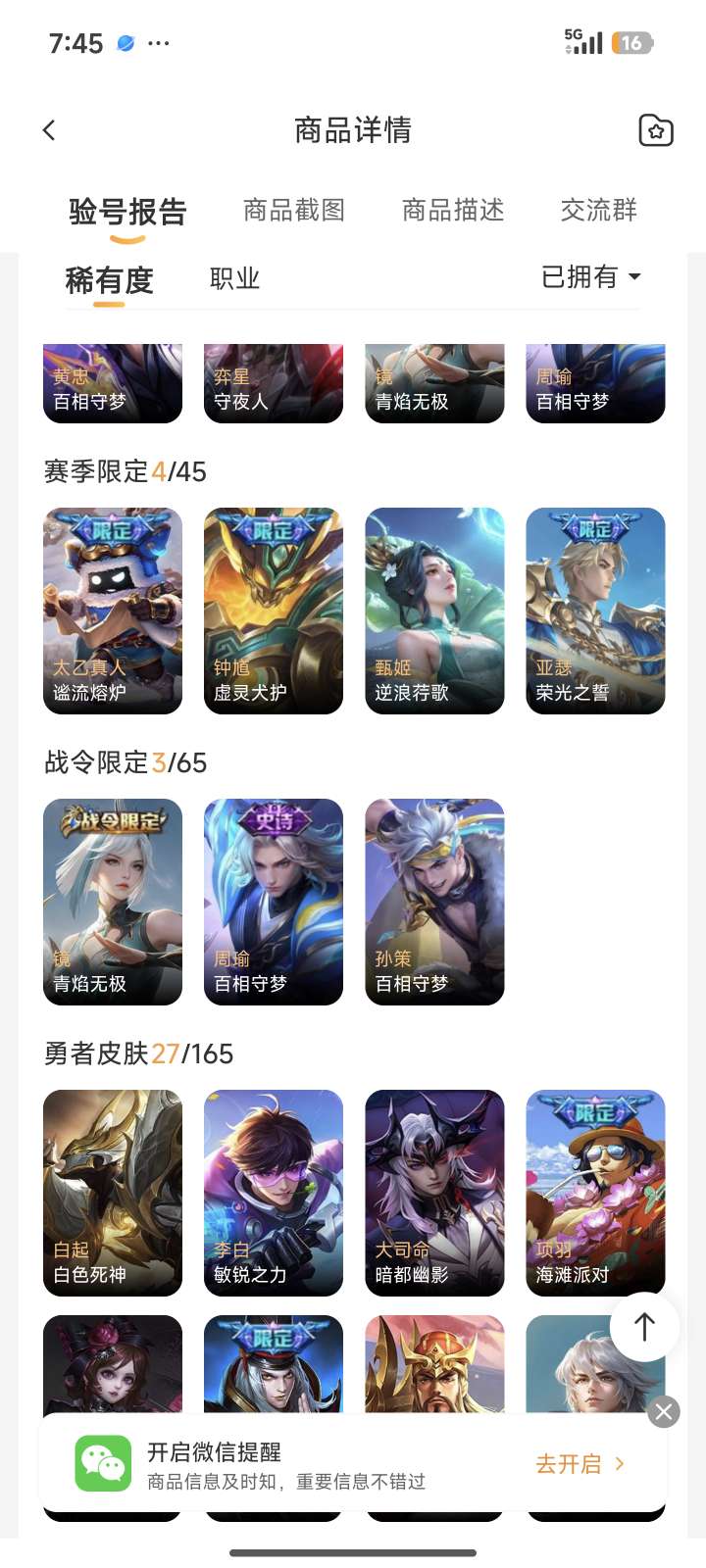Expand the 已拥有 dropdown filter
This screenshot has width=706, height=1568.
591,277
